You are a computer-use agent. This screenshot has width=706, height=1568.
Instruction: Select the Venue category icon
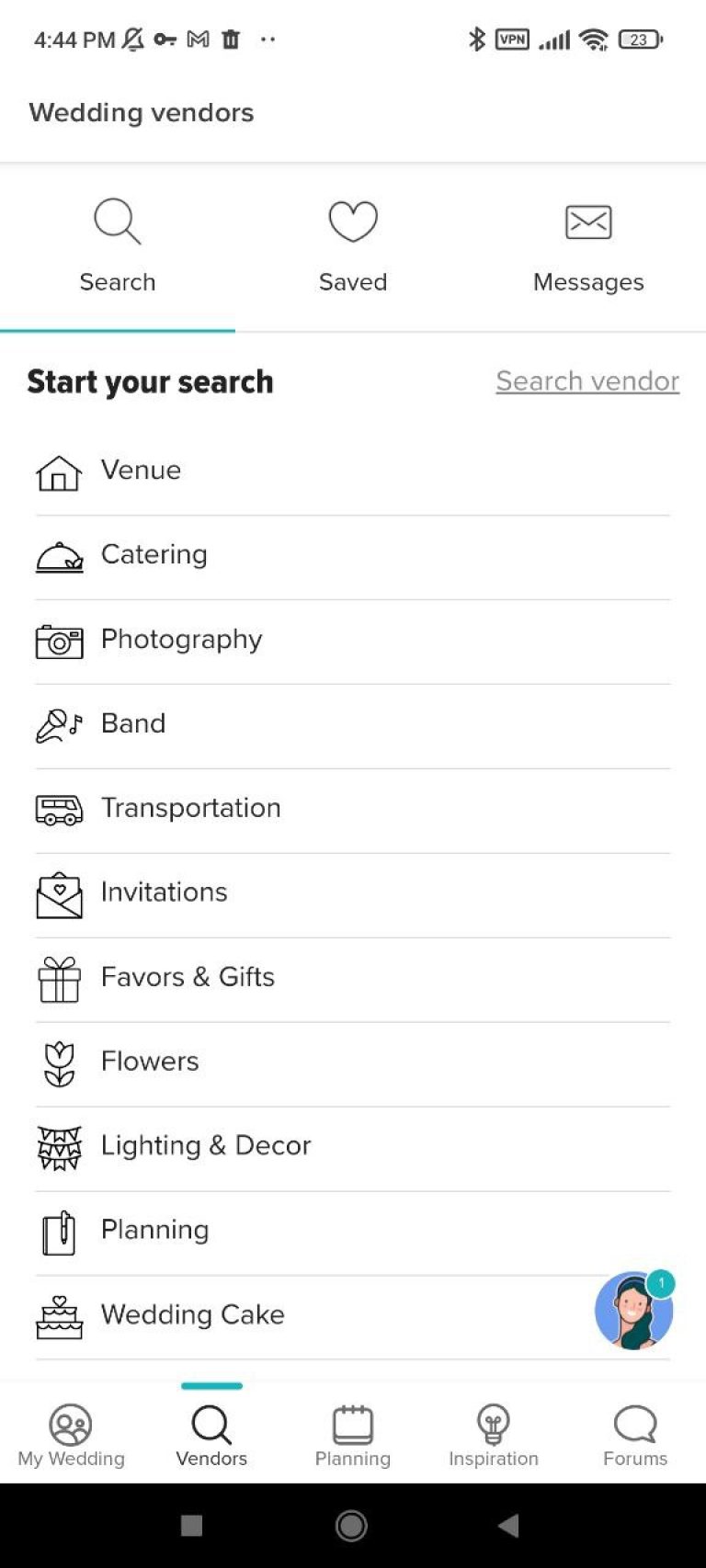point(59,473)
